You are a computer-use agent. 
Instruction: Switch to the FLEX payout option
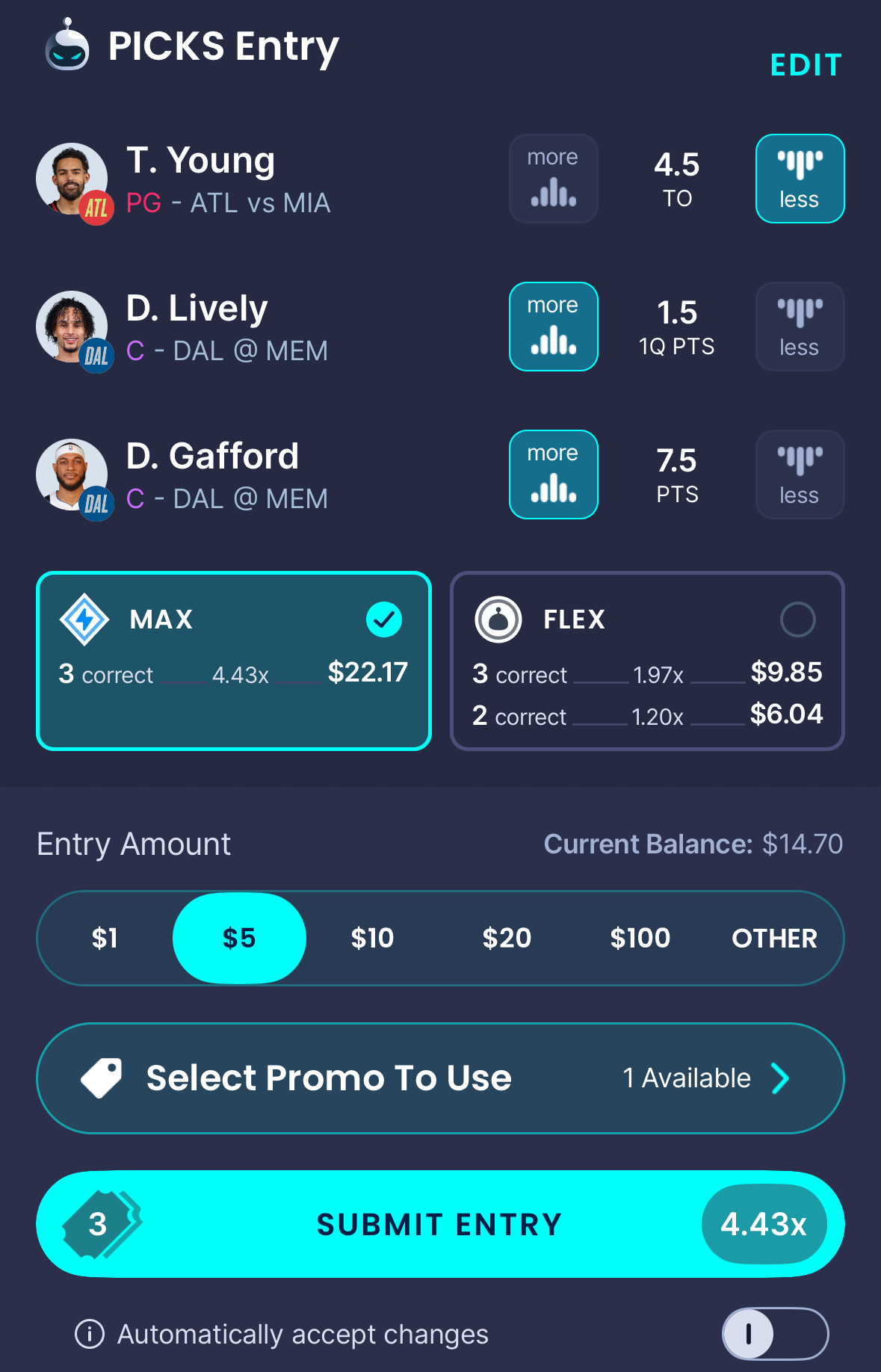point(647,661)
